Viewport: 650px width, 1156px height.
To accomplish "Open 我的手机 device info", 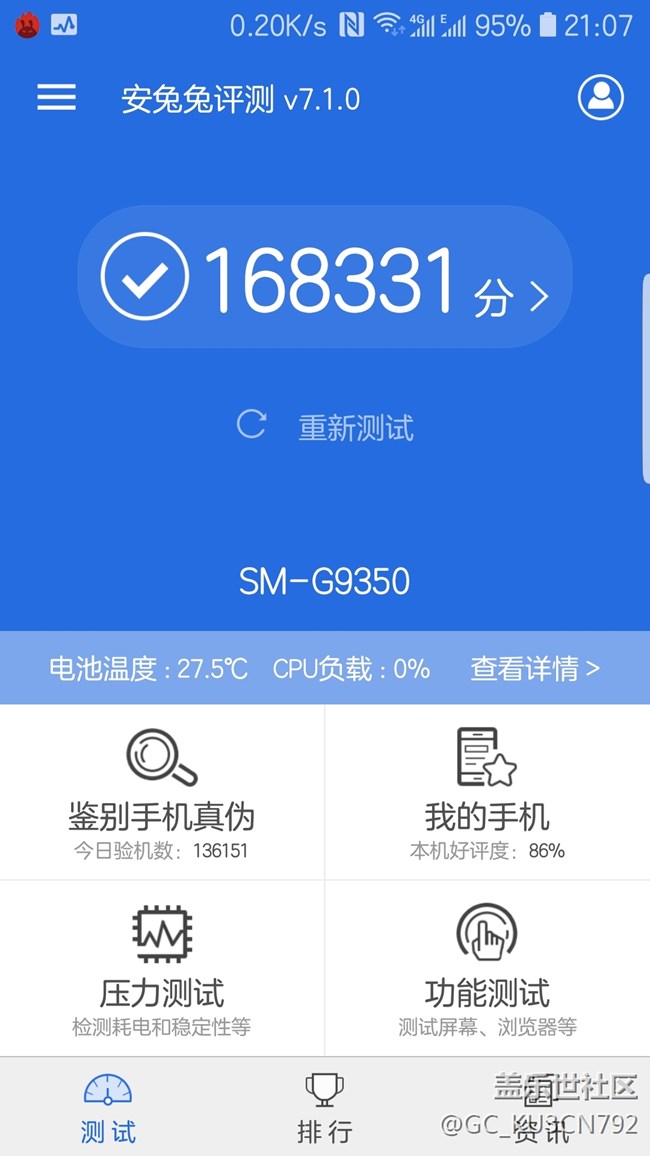I will tap(487, 792).
